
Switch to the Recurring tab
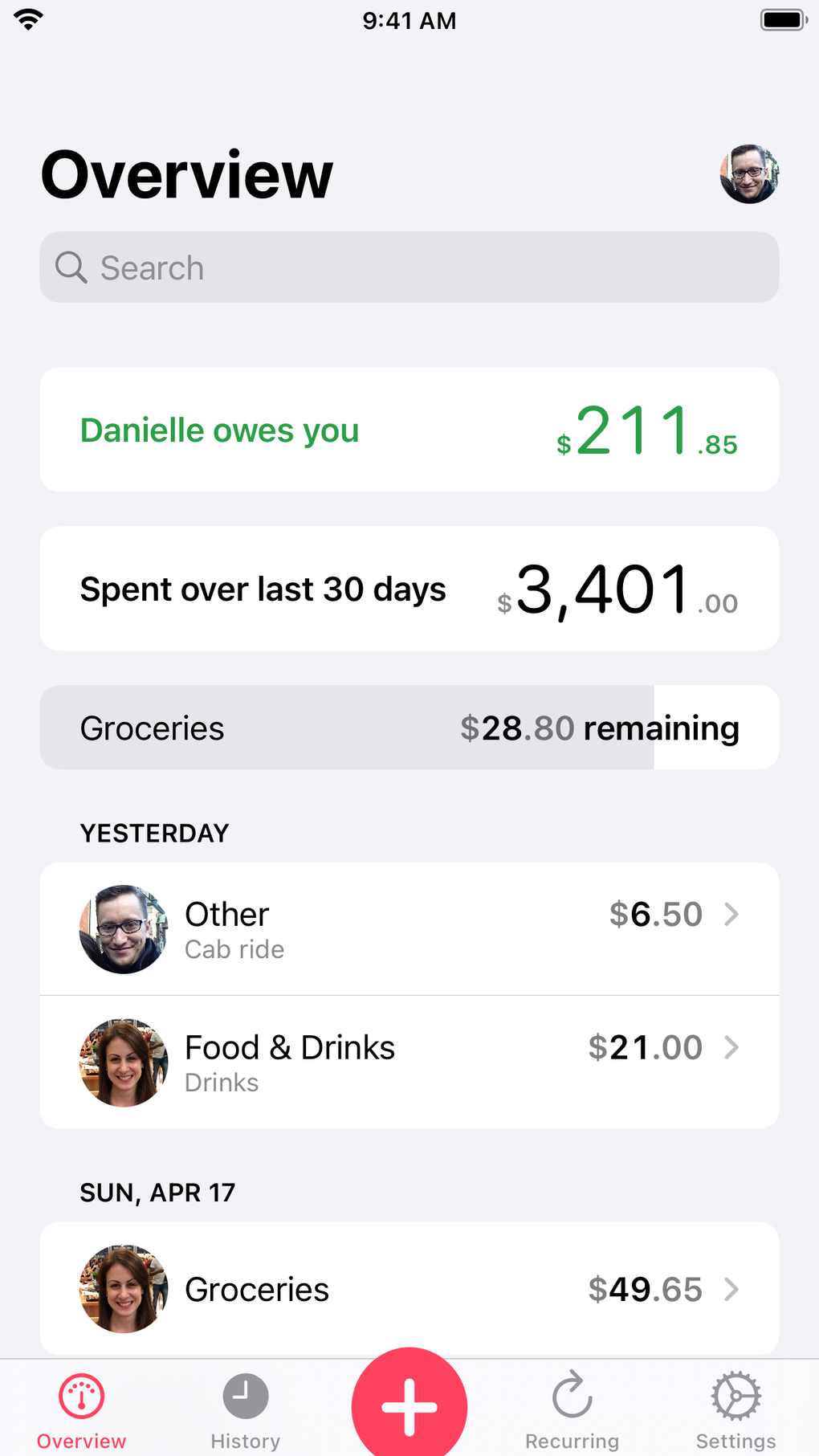point(572,1411)
